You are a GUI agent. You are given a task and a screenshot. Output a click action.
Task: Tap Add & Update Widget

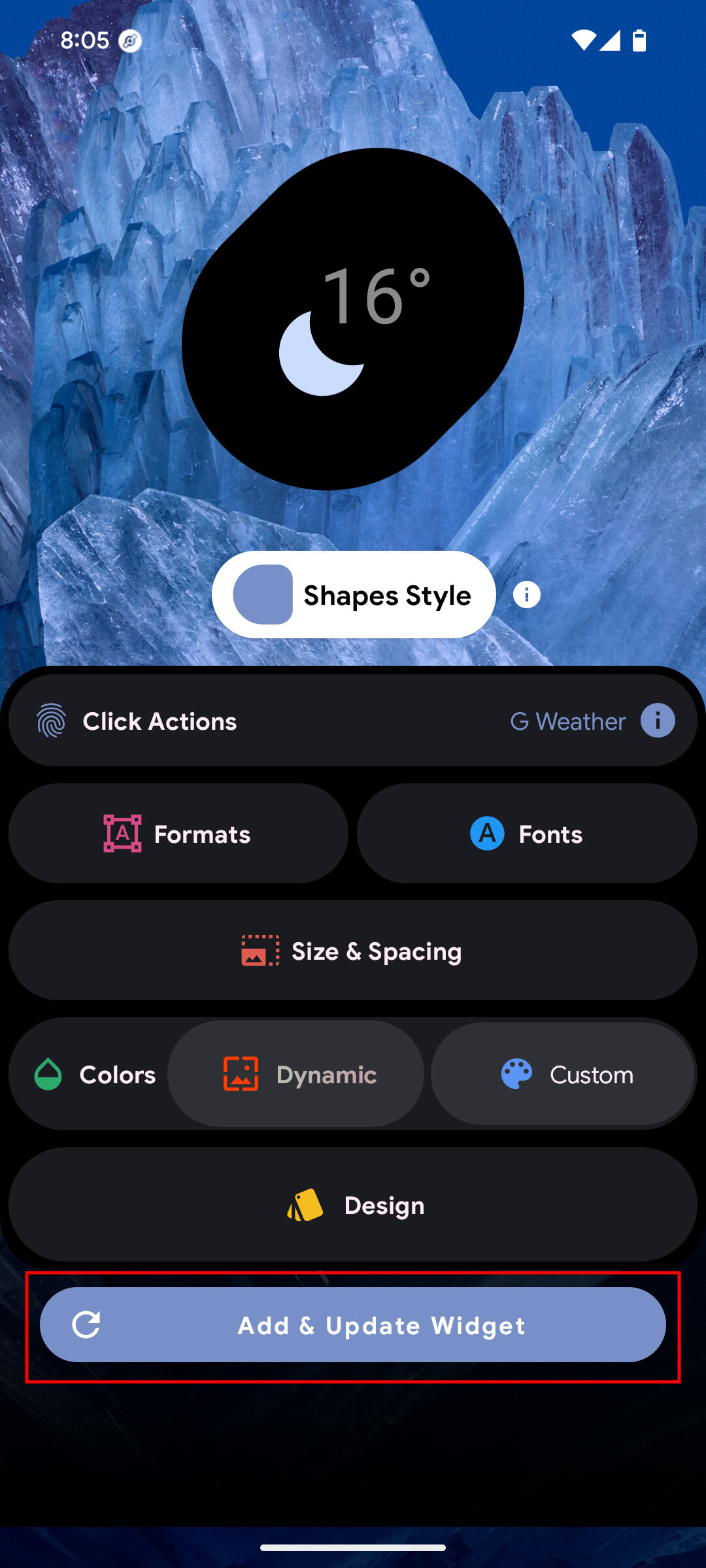[x=353, y=1325]
